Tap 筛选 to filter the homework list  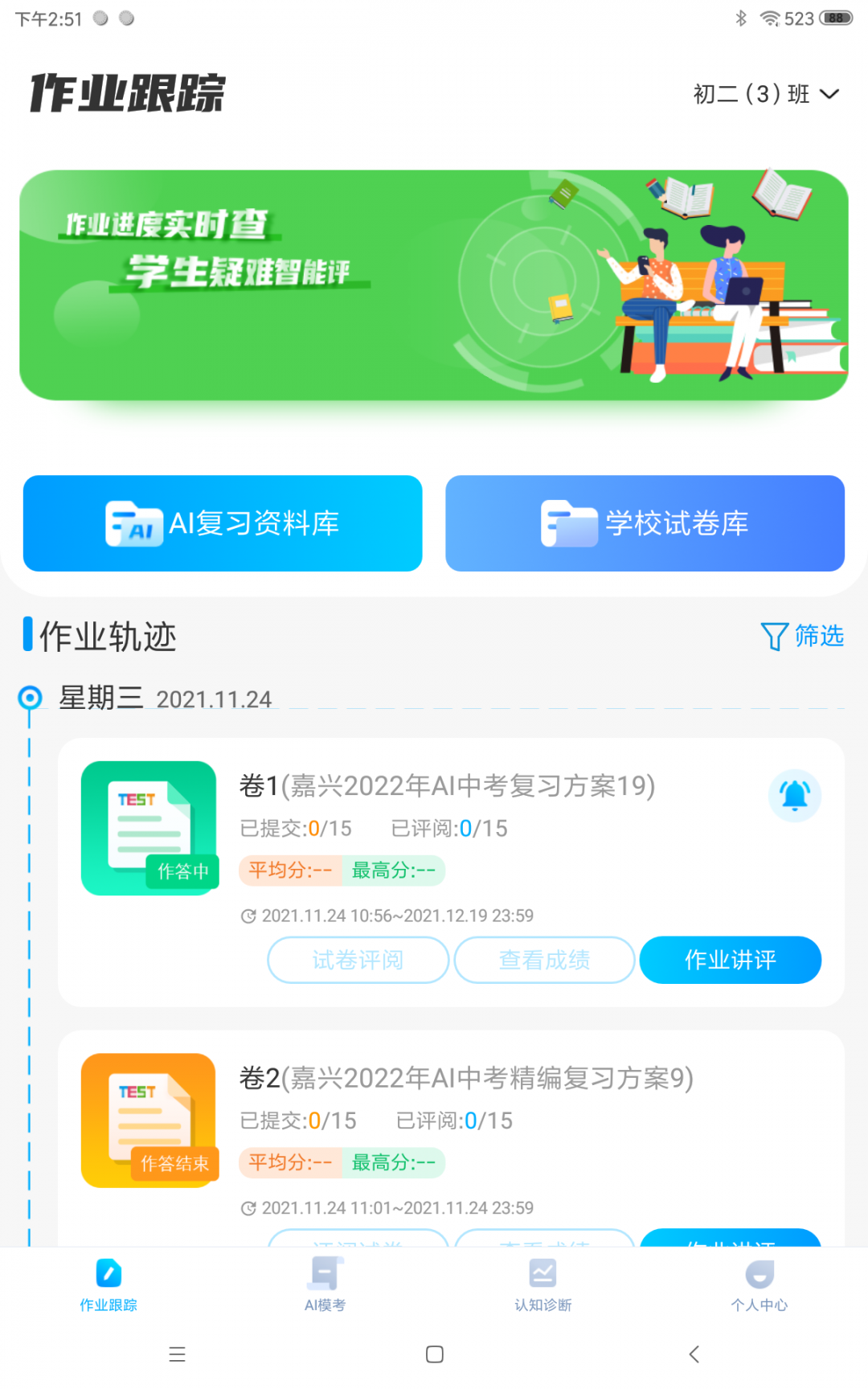coord(802,636)
